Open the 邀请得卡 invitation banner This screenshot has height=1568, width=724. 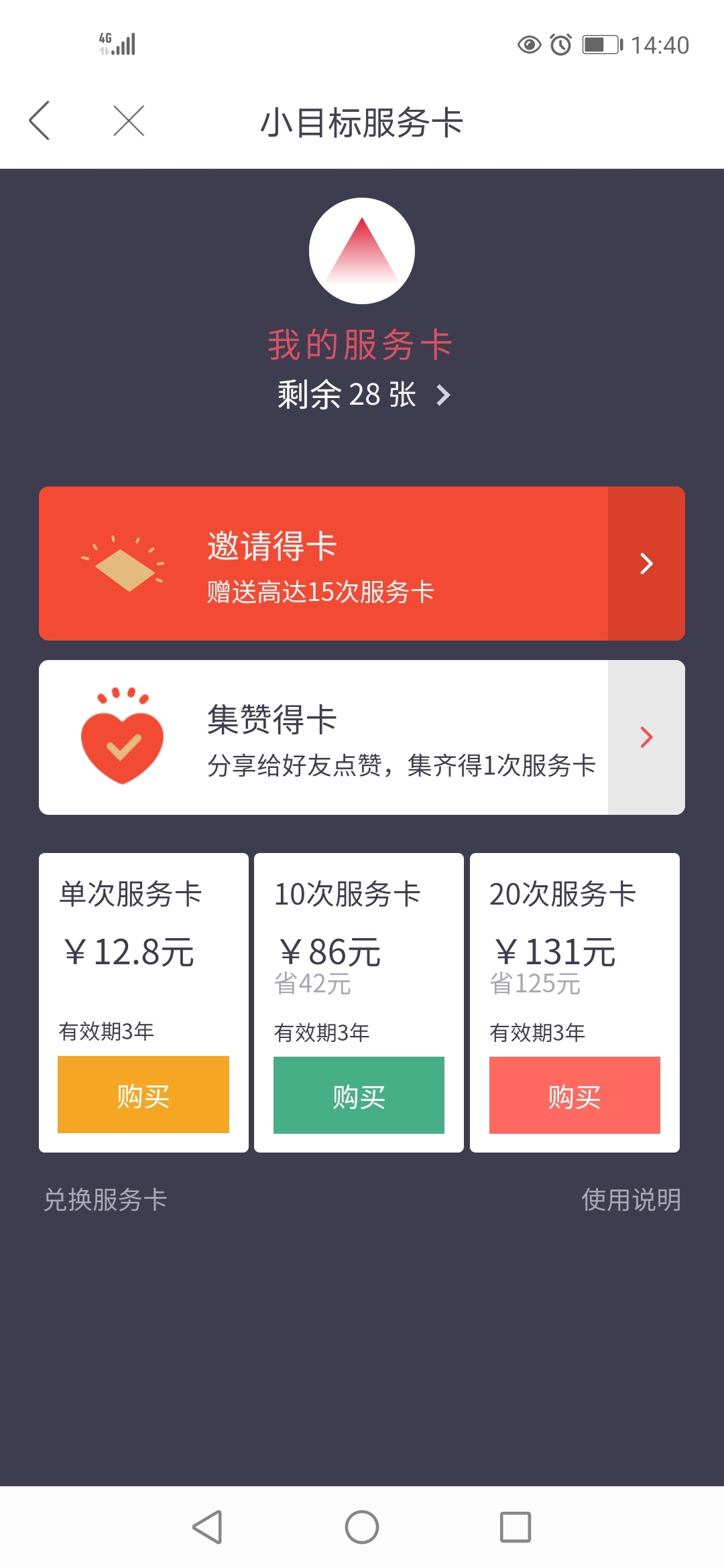362,564
